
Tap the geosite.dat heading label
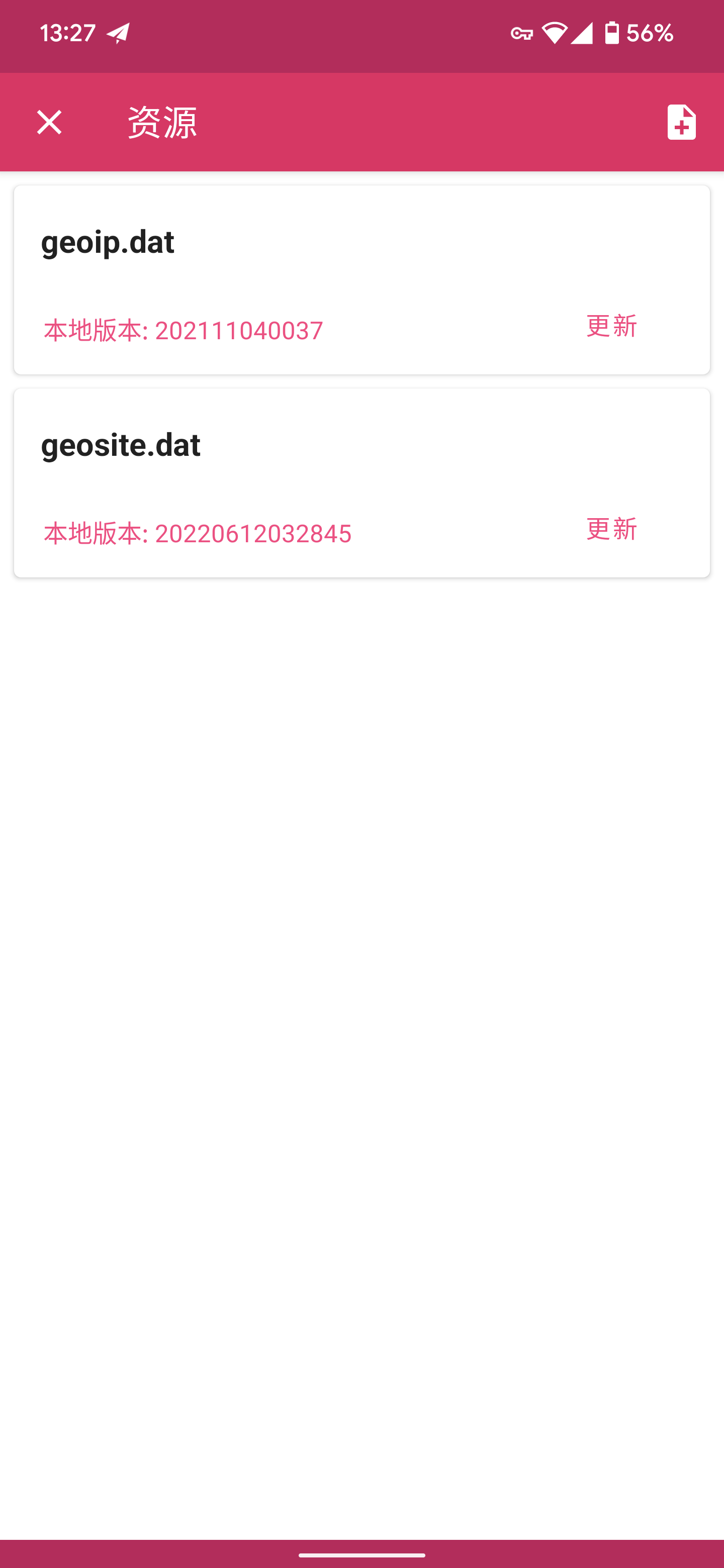click(121, 444)
